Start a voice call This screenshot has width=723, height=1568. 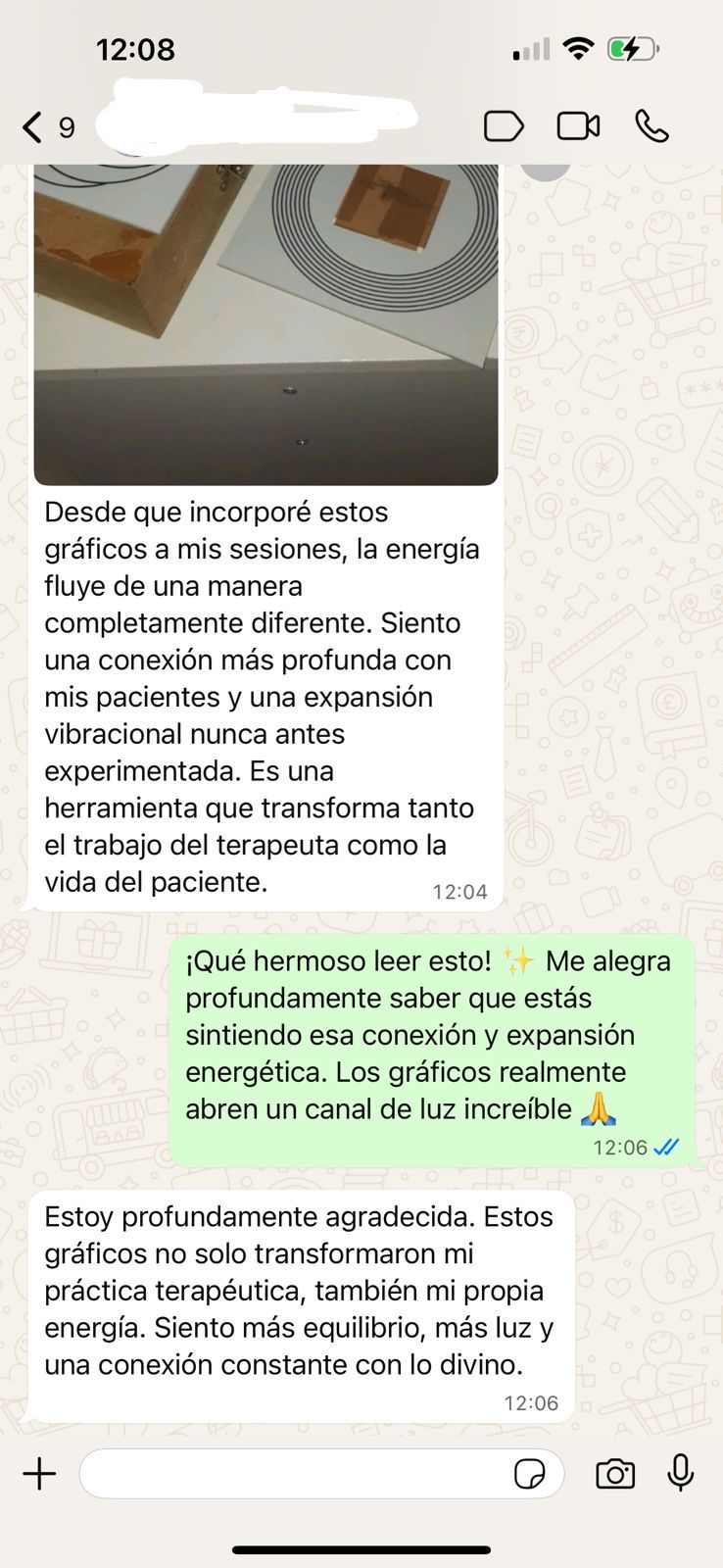click(651, 126)
